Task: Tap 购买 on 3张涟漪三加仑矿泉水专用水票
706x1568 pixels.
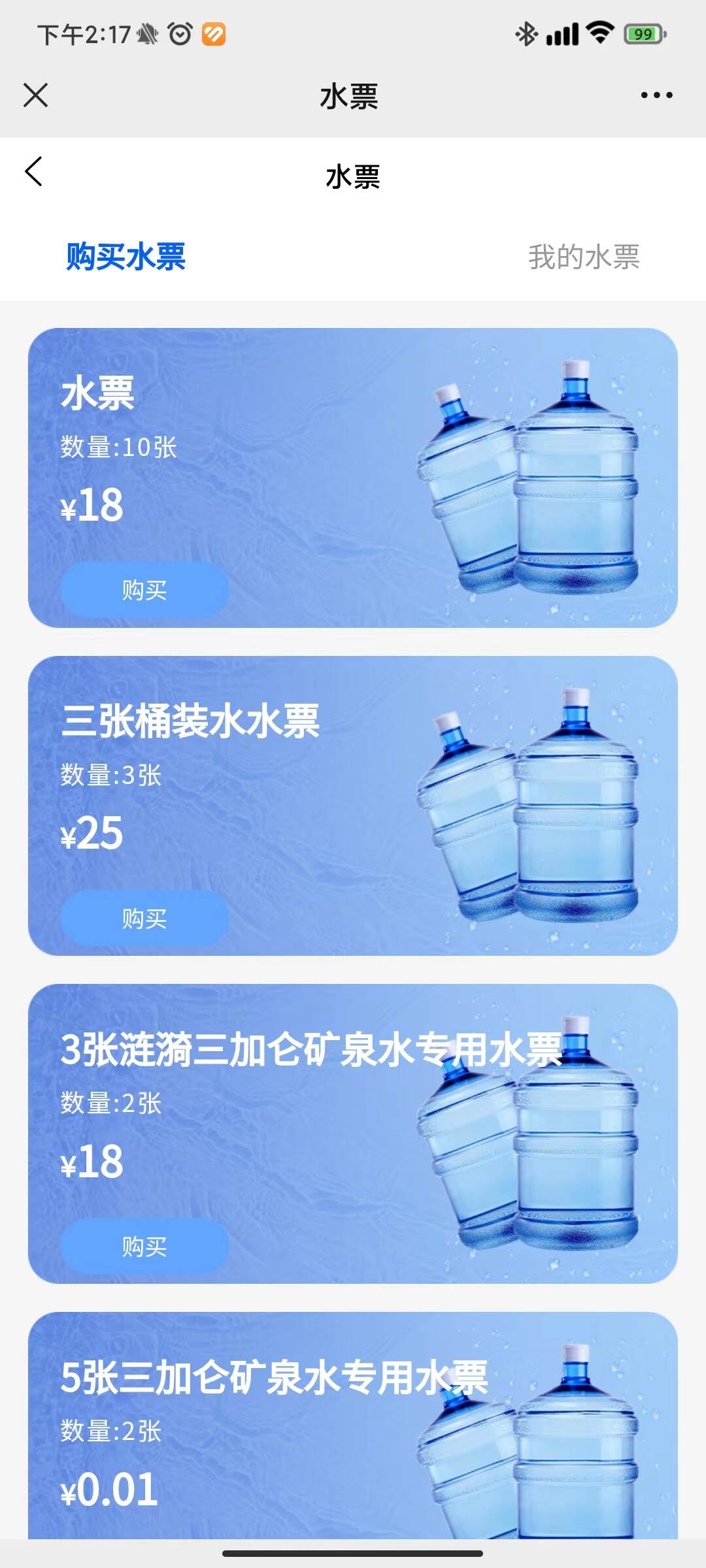Action: click(144, 1246)
